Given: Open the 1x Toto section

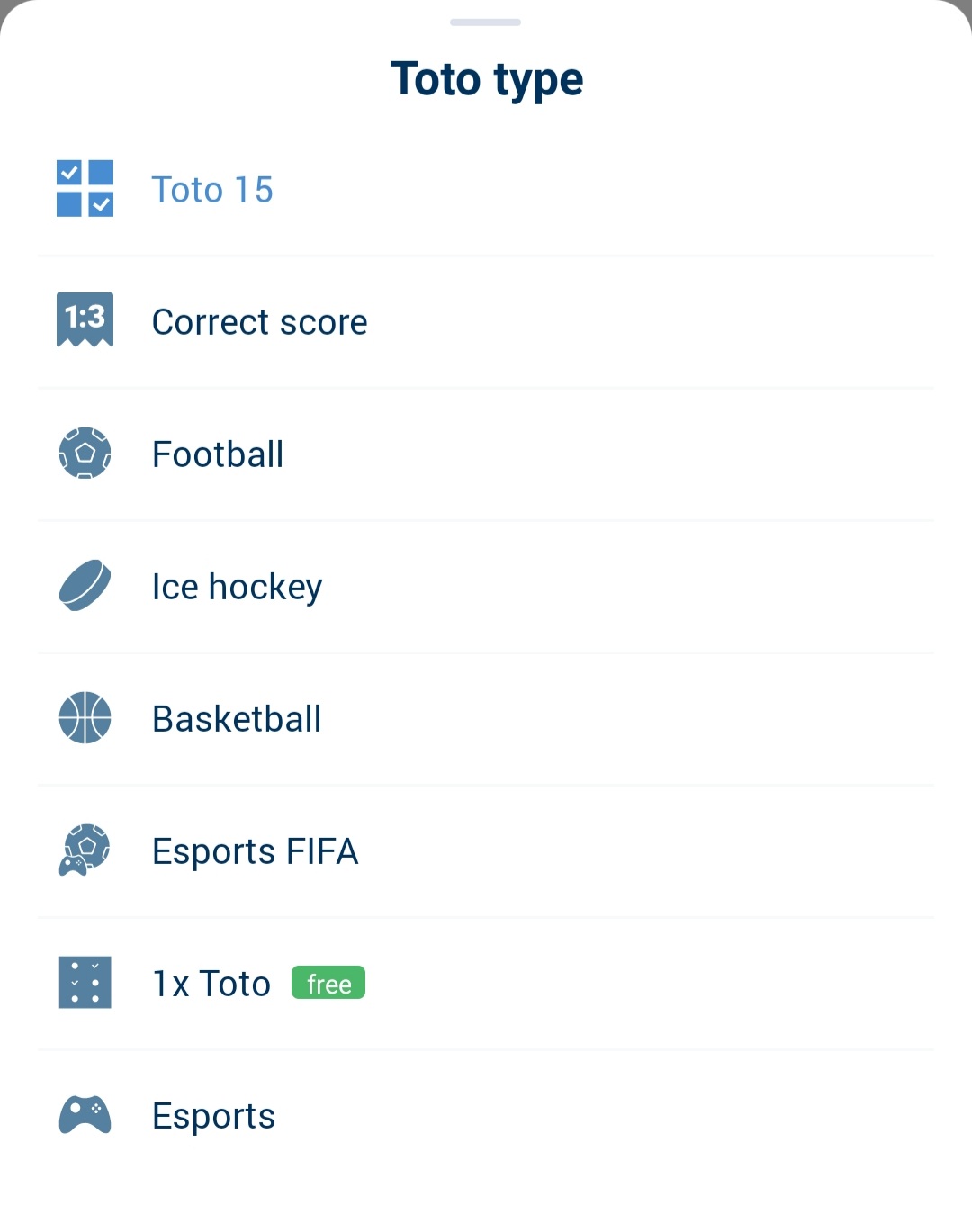Looking at the screenshot, I should 211,983.
